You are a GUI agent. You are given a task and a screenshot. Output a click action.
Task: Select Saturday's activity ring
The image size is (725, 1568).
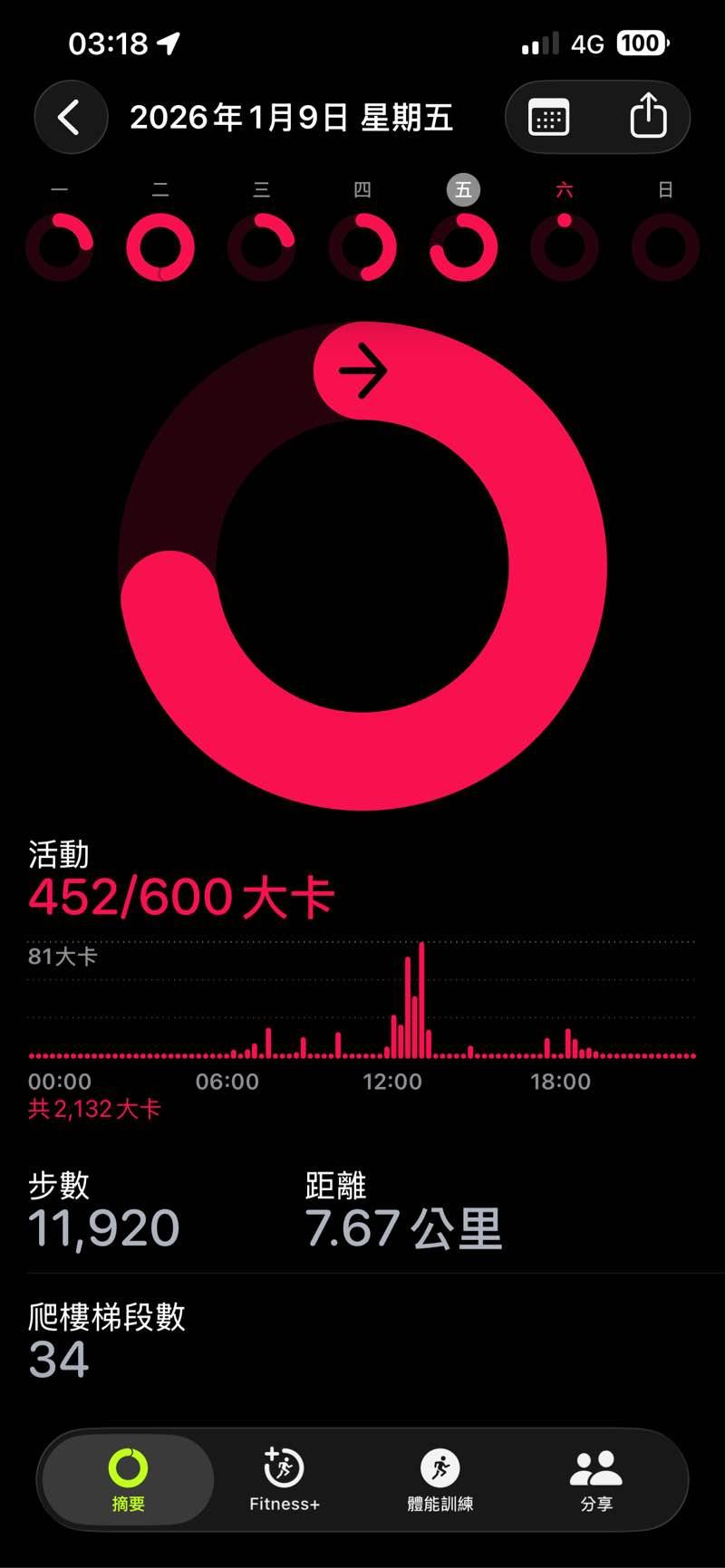(565, 246)
